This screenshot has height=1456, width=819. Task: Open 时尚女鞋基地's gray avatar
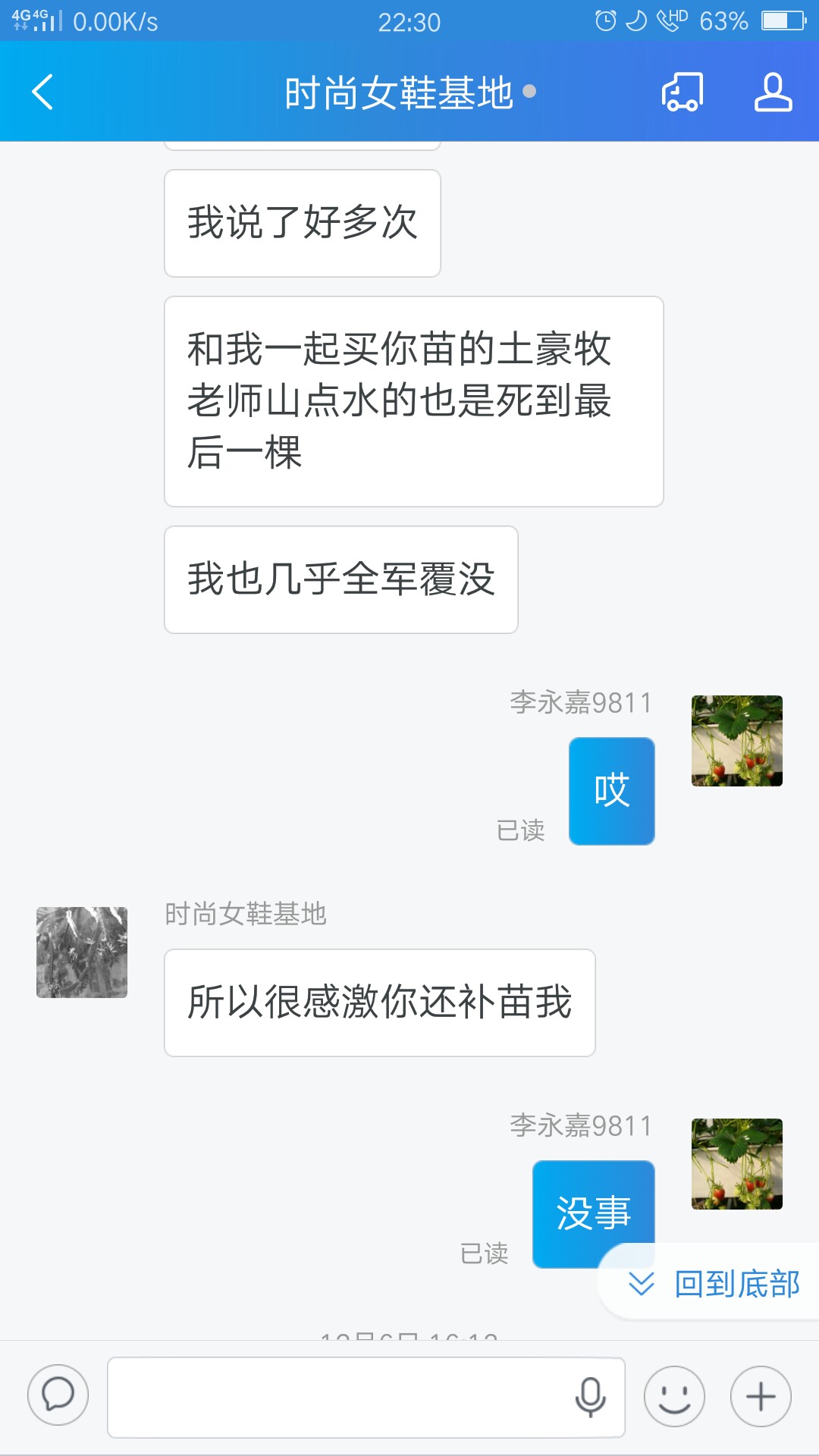point(82,952)
